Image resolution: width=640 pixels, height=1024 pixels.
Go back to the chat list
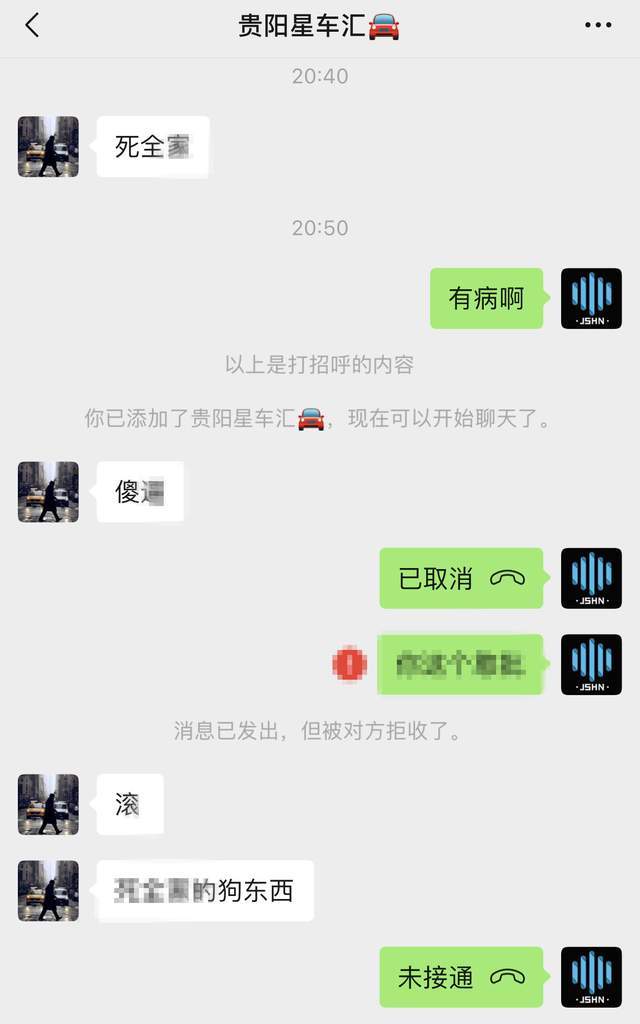(x=32, y=26)
